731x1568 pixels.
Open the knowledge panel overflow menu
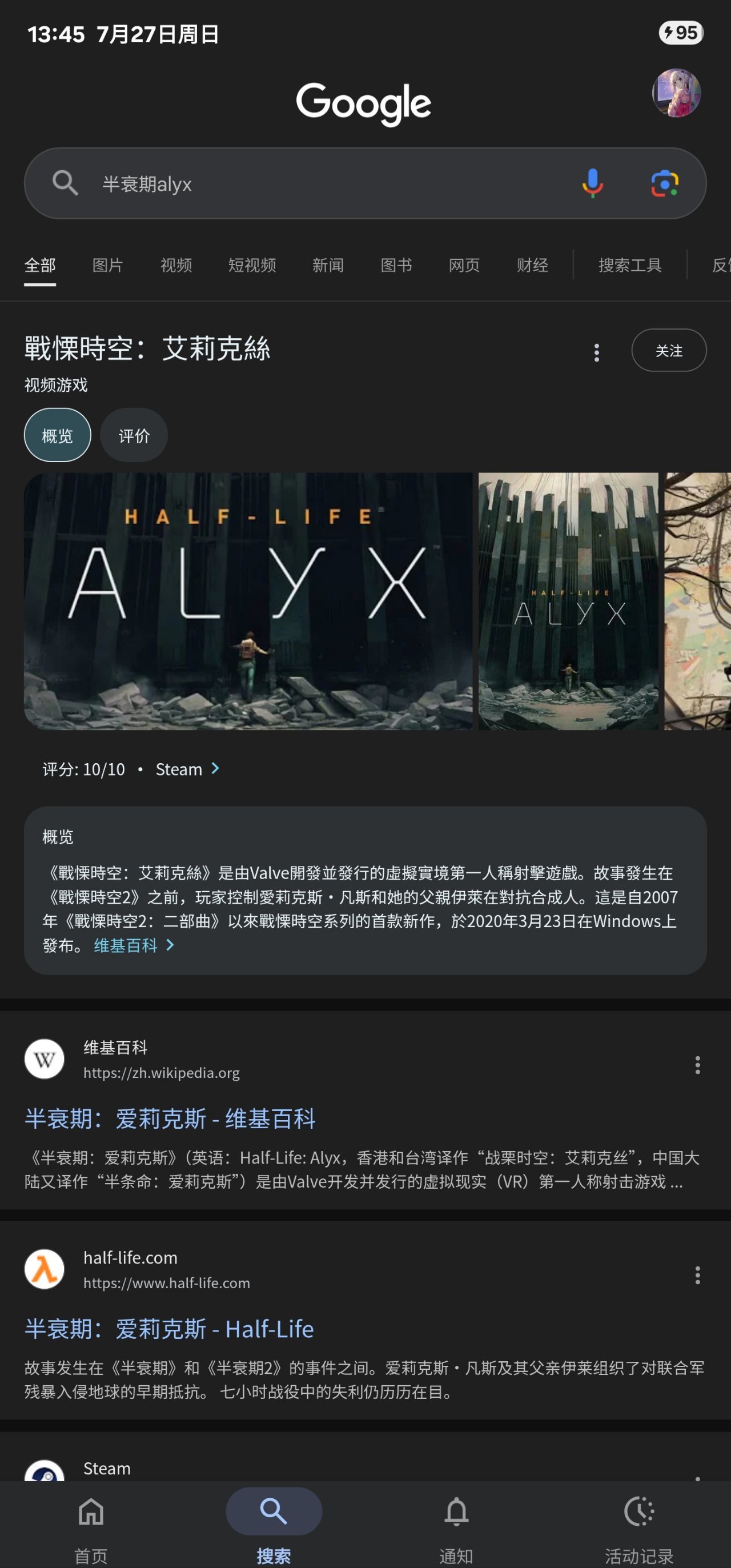[x=596, y=352]
